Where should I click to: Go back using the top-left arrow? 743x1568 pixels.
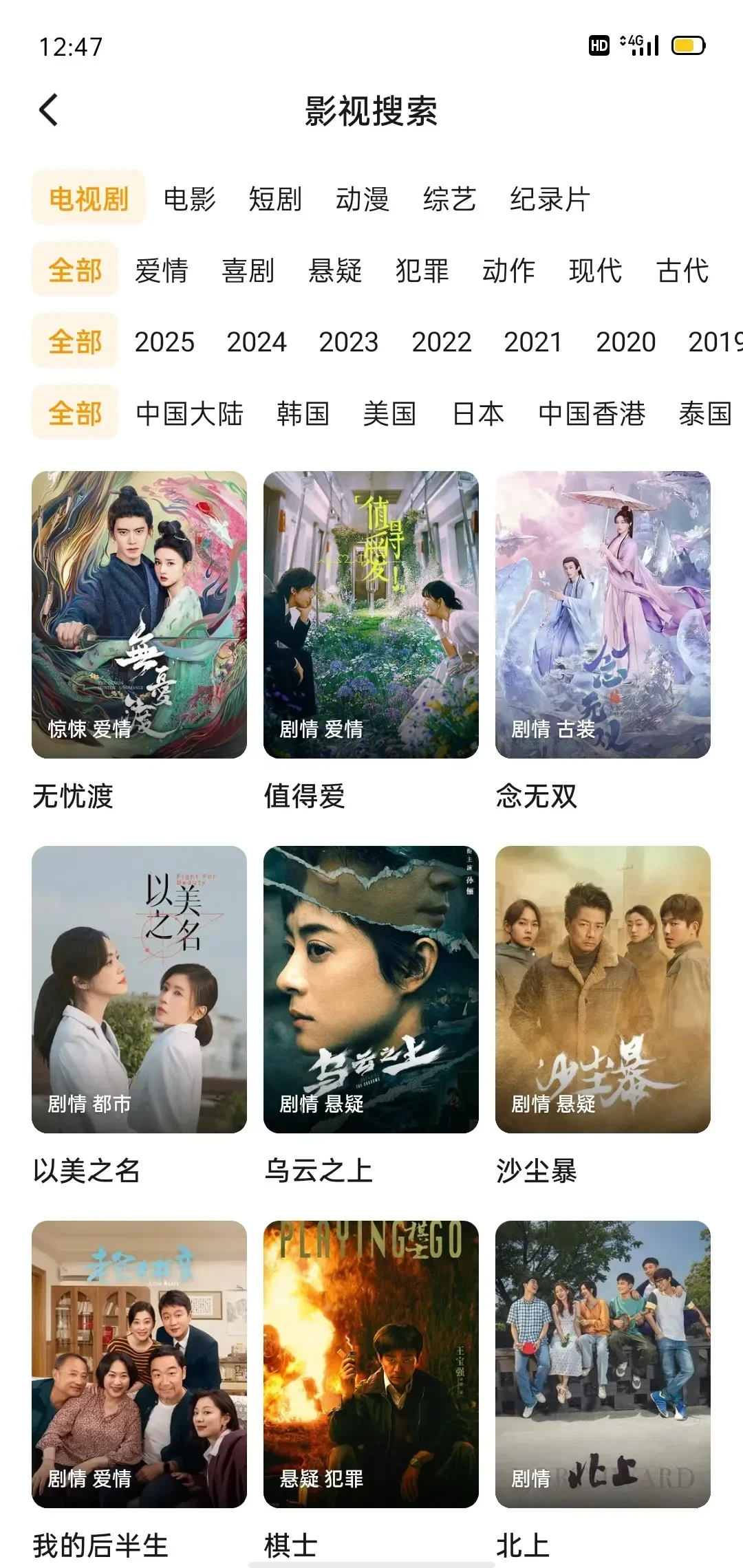click(49, 111)
